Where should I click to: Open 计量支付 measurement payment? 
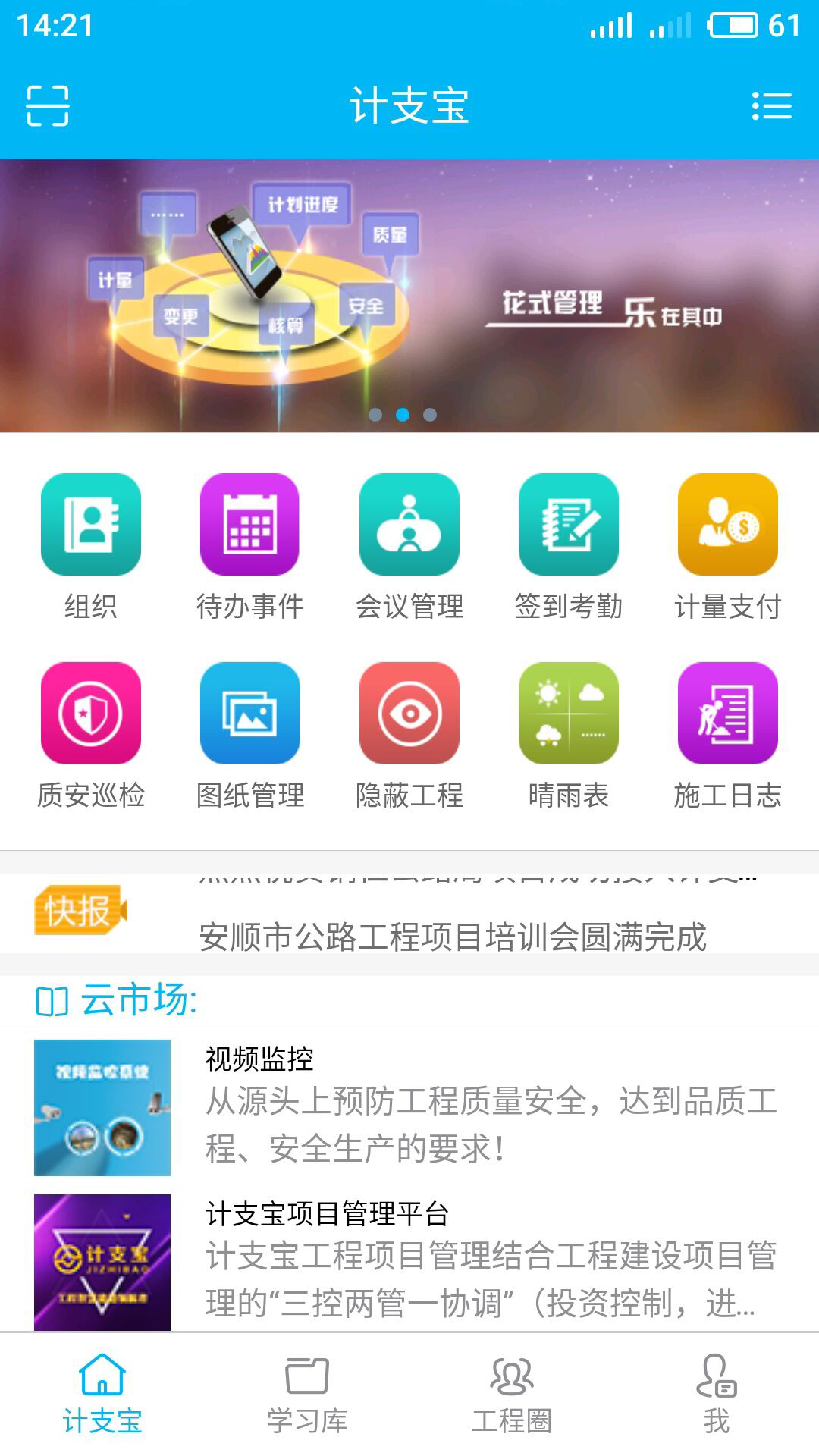pyautogui.click(x=728, y=546)
